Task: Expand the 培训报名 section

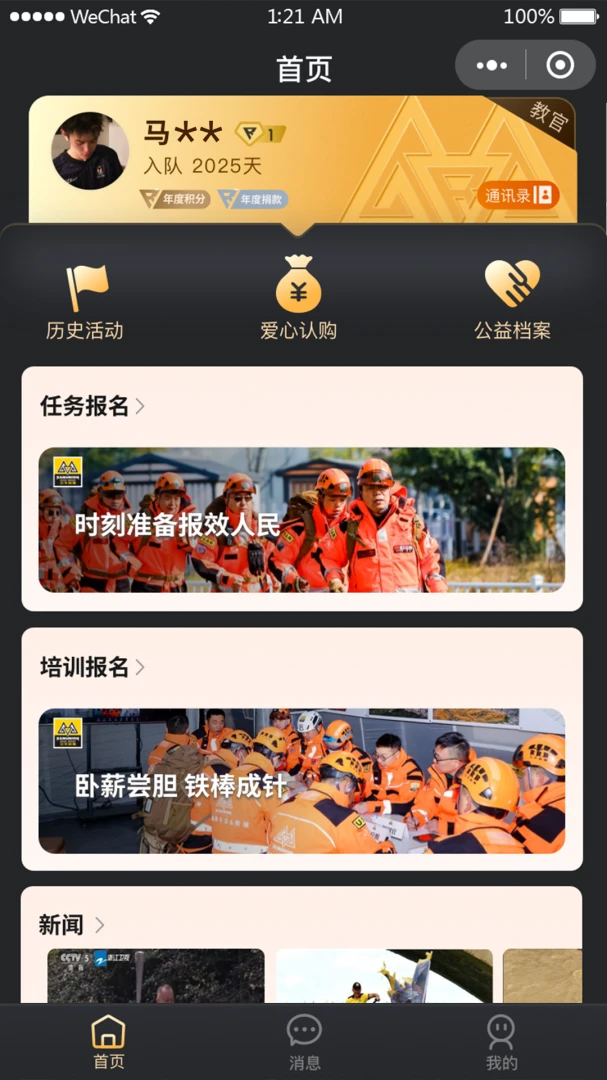Action: pos(92,667)
